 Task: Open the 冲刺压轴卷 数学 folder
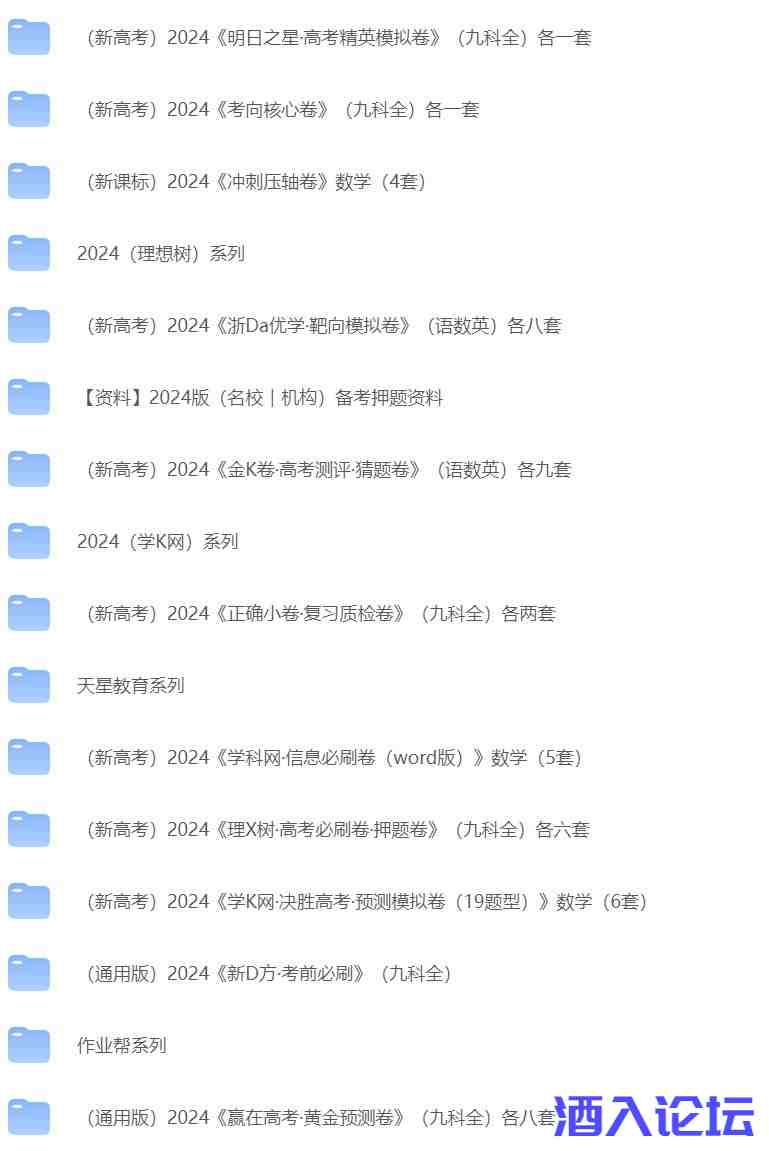coord(251,182)
